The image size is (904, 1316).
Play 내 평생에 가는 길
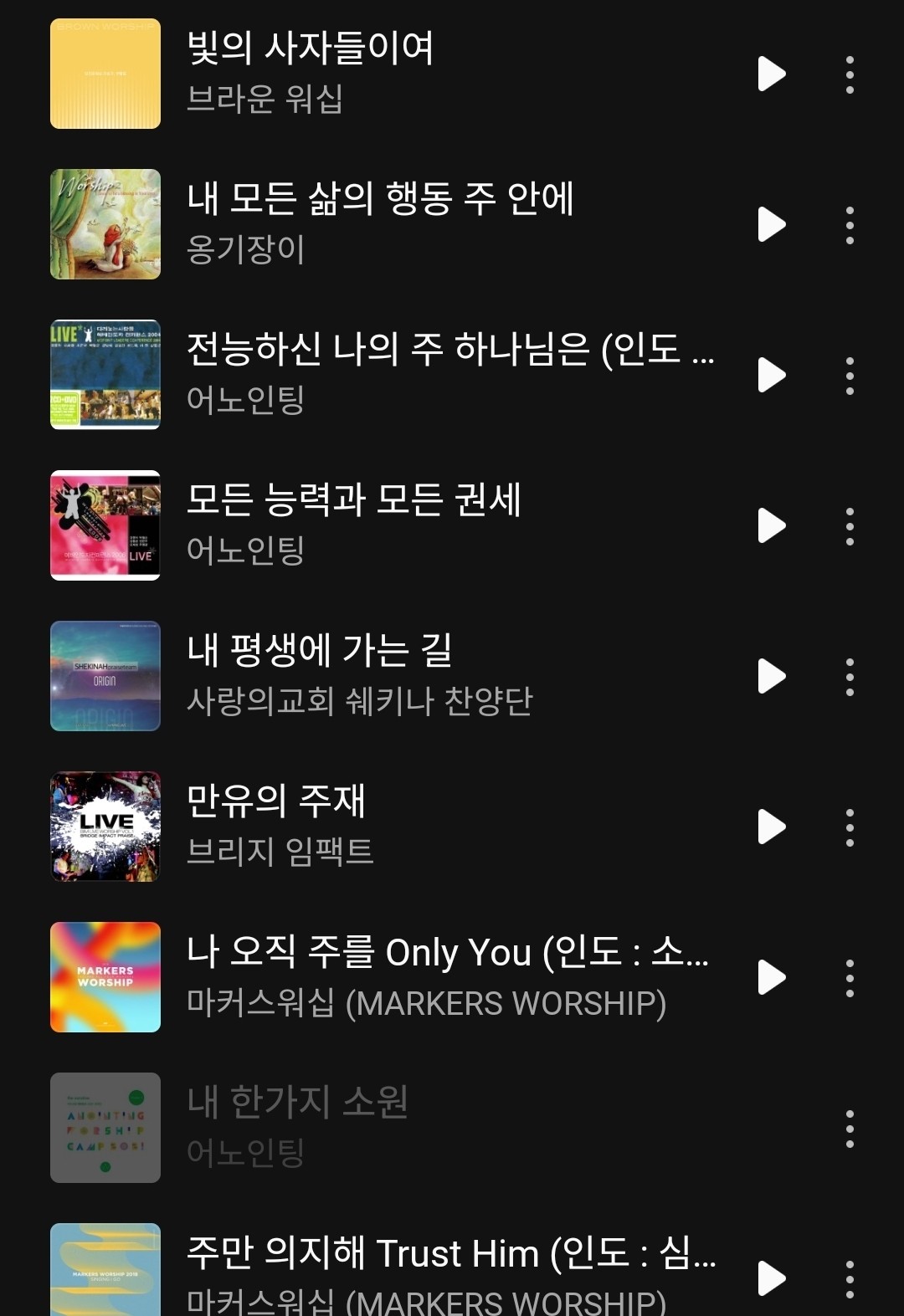[x=771, y=676]
